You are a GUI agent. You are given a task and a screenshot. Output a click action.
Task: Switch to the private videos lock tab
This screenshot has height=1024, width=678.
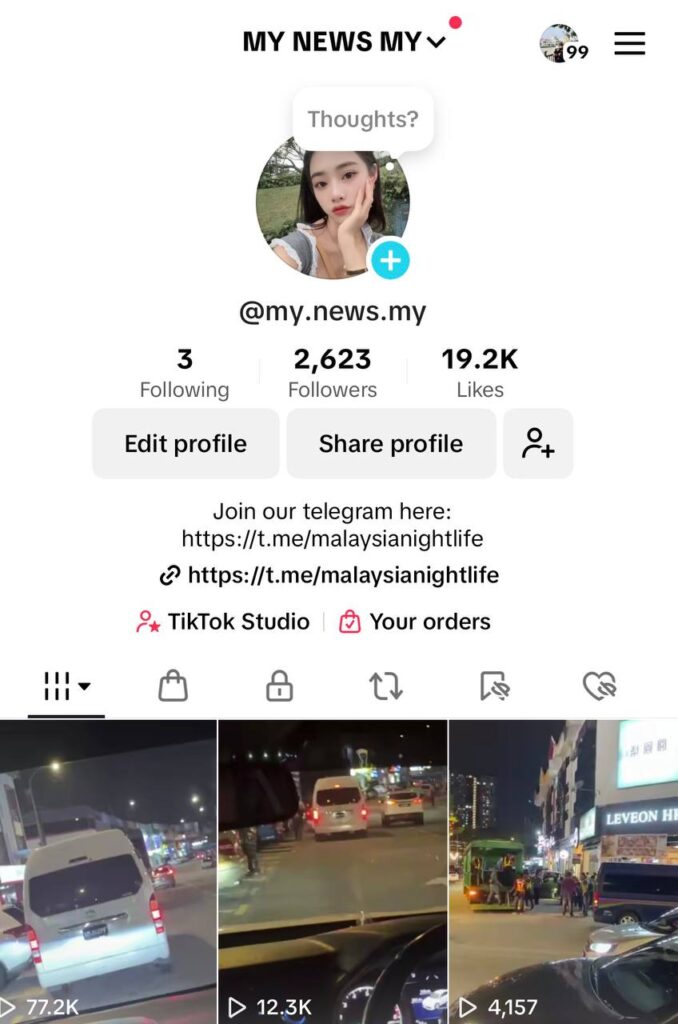coord(279,686)
